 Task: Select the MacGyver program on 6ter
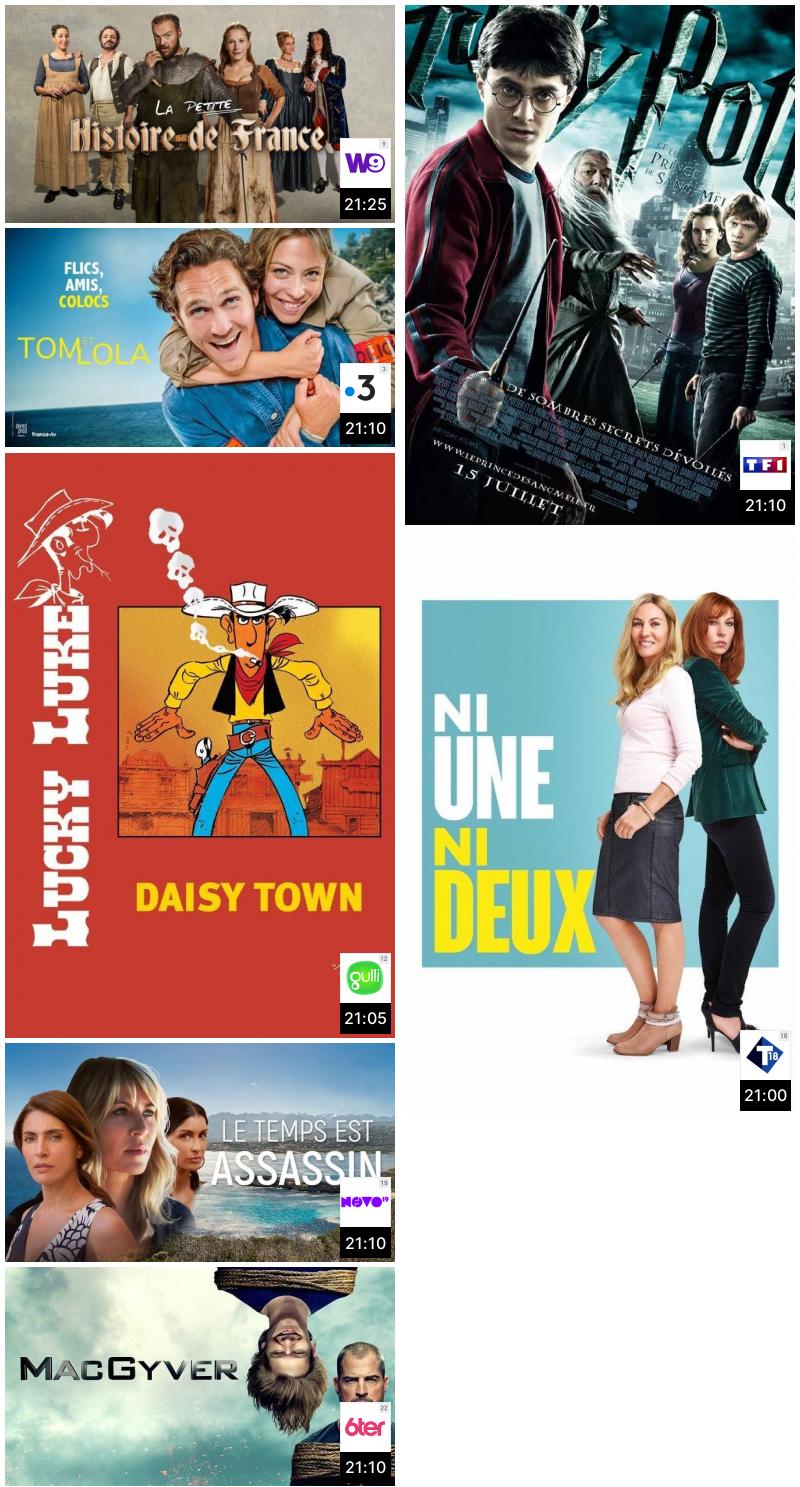coord(200,1376)
